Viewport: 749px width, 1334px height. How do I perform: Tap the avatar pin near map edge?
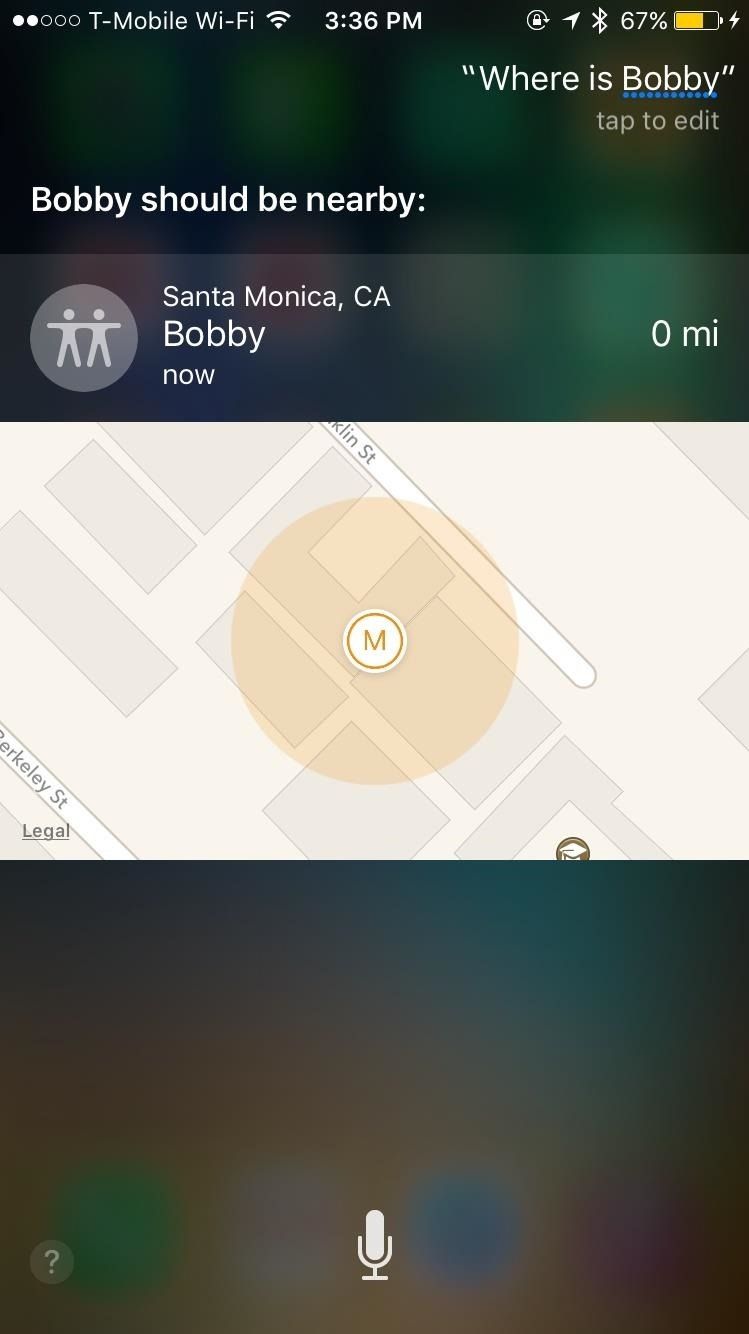[x=572, y=849]
